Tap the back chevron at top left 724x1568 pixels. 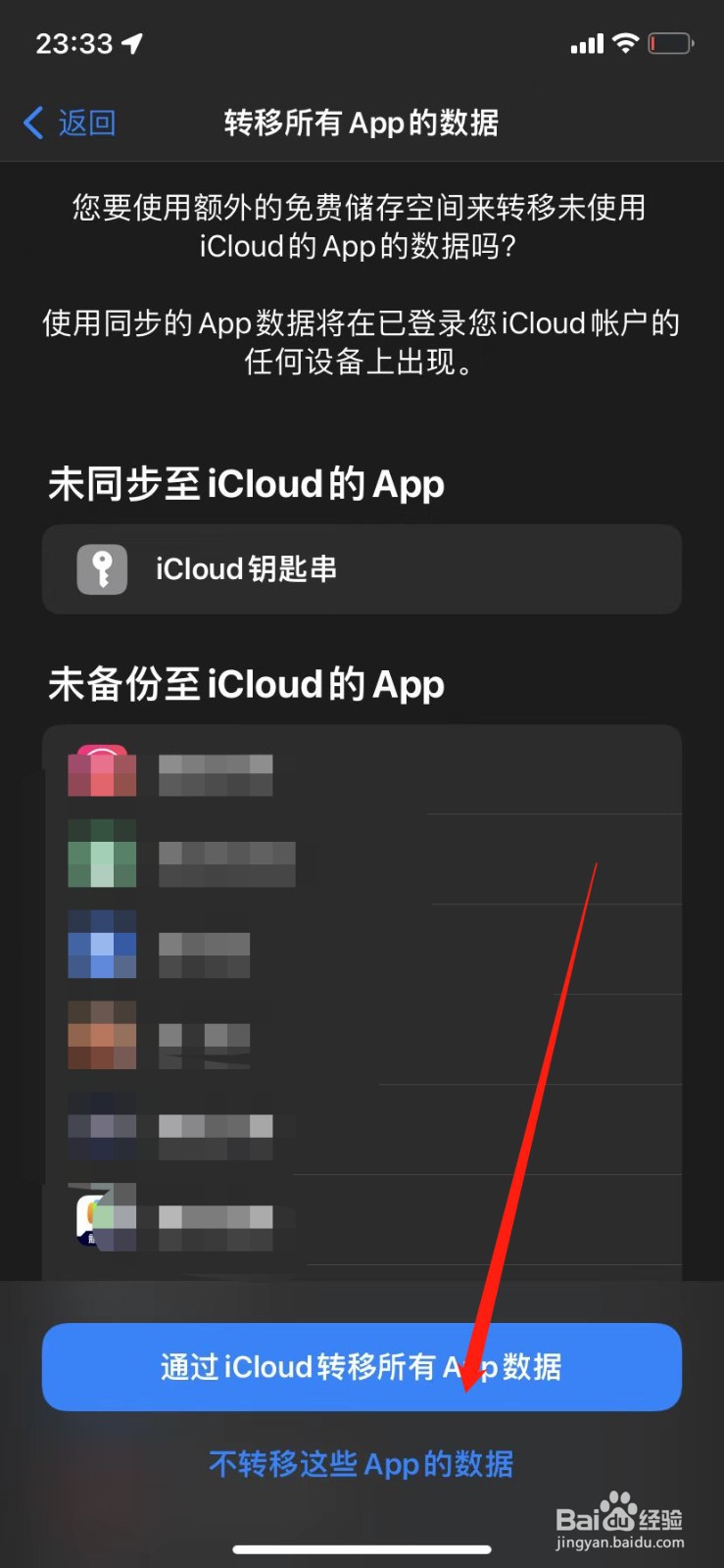pos(32,122)
